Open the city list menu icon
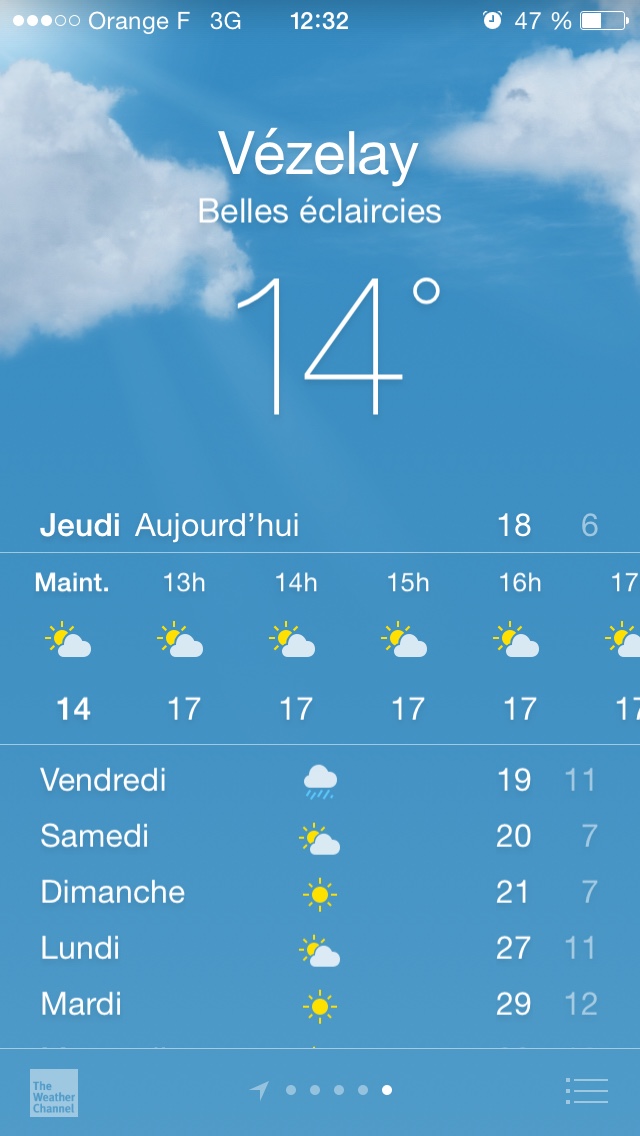Screen dimensions: 640x1136 pos(586,1090)
